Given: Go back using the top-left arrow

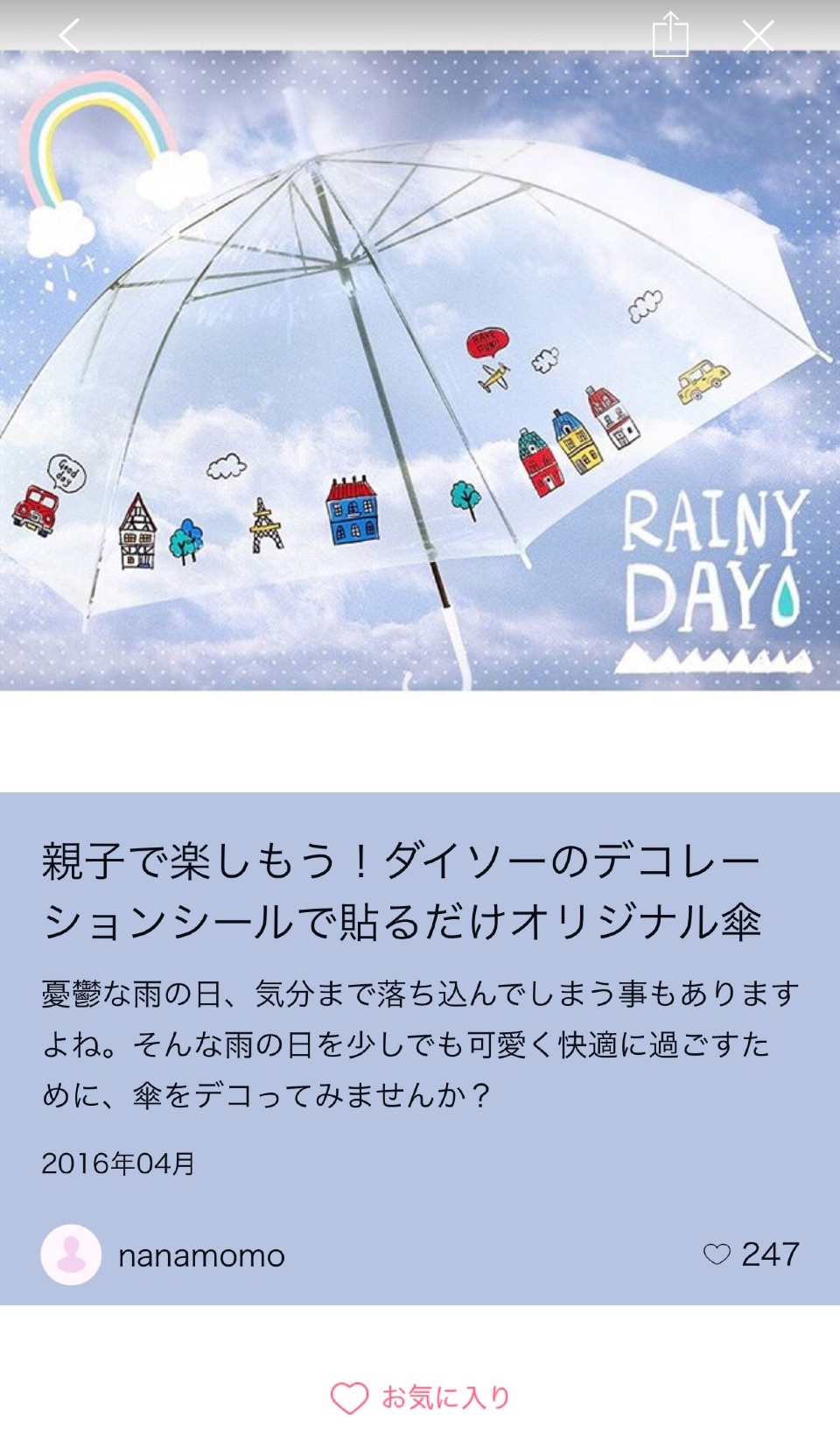Looking at the screenshot, I should click(x=69, y=36).
